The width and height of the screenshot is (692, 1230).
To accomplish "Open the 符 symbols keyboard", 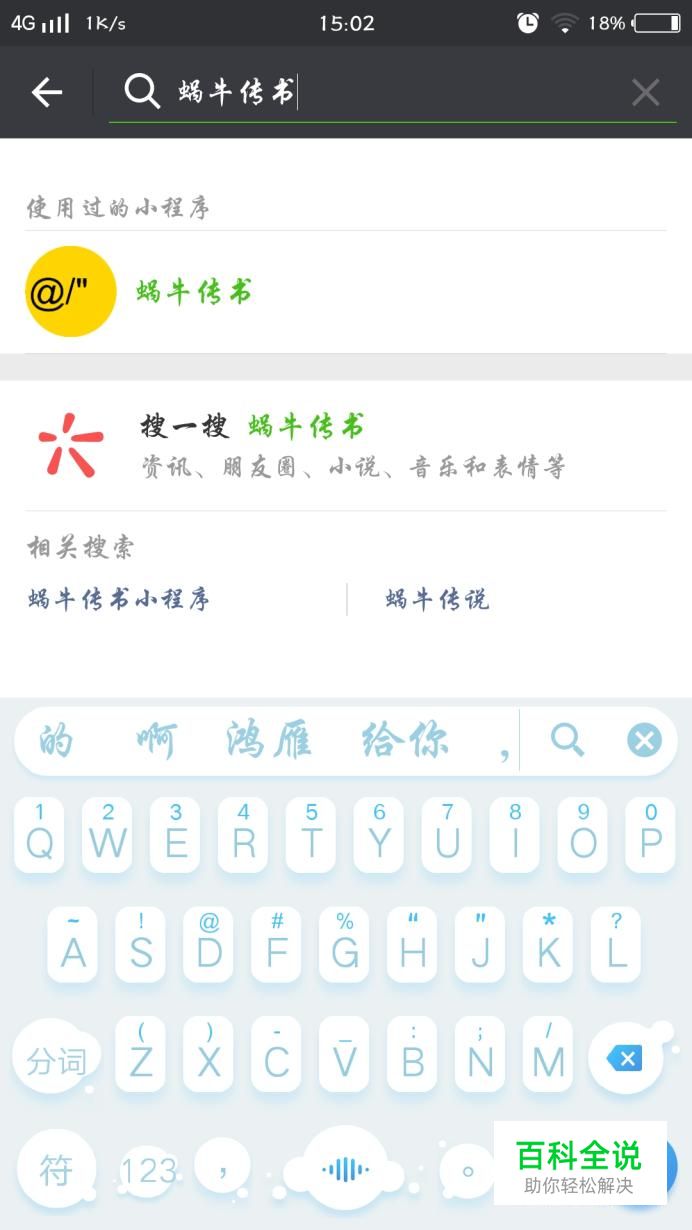I will [x=56, y=1168].
